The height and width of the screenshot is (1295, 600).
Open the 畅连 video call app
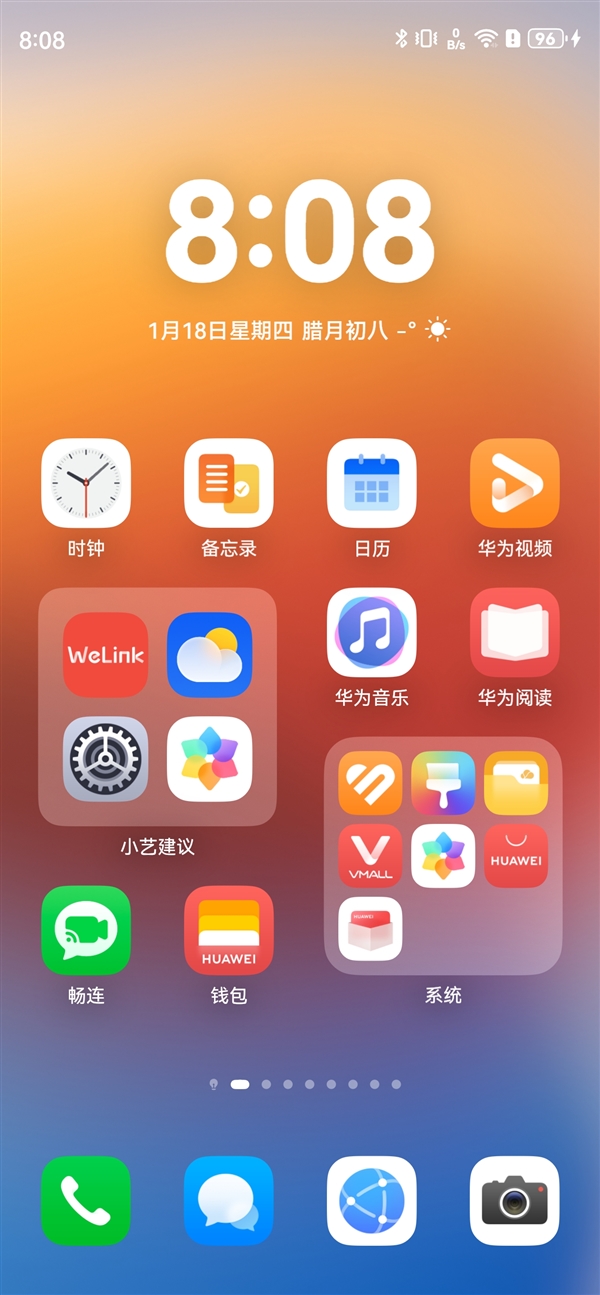[86, 930]
